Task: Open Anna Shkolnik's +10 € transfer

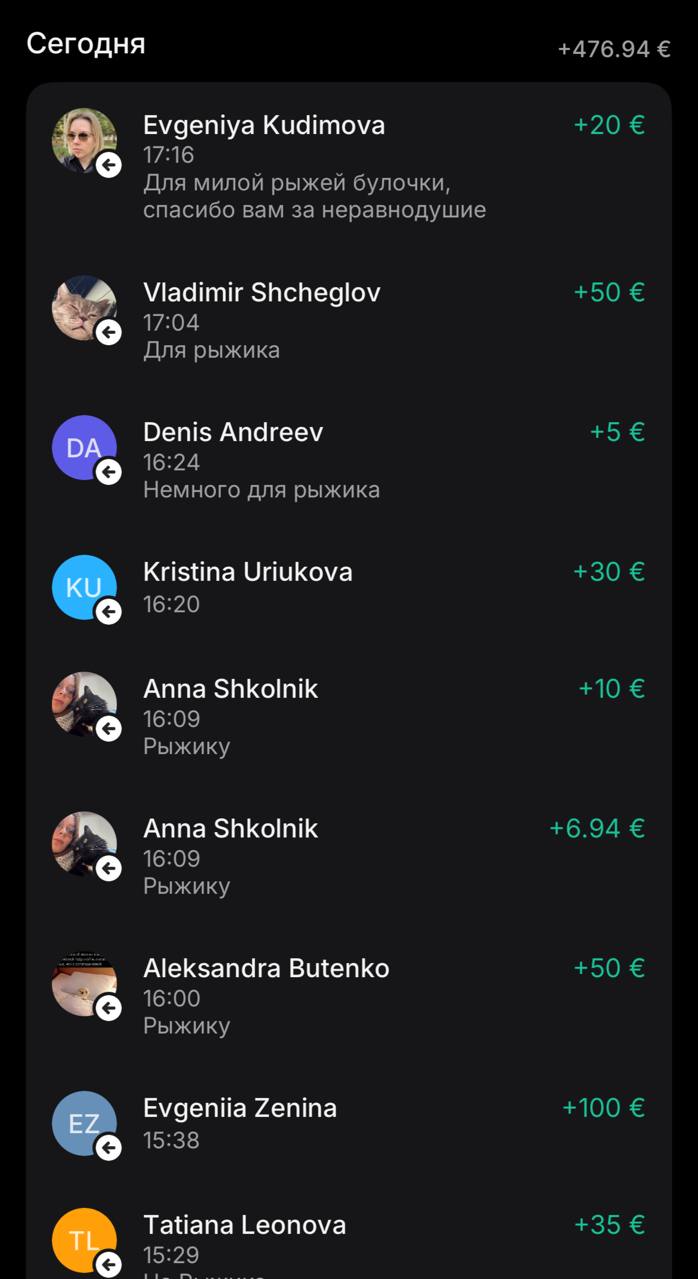Action: pyautogui.click(x=348, y=716)
